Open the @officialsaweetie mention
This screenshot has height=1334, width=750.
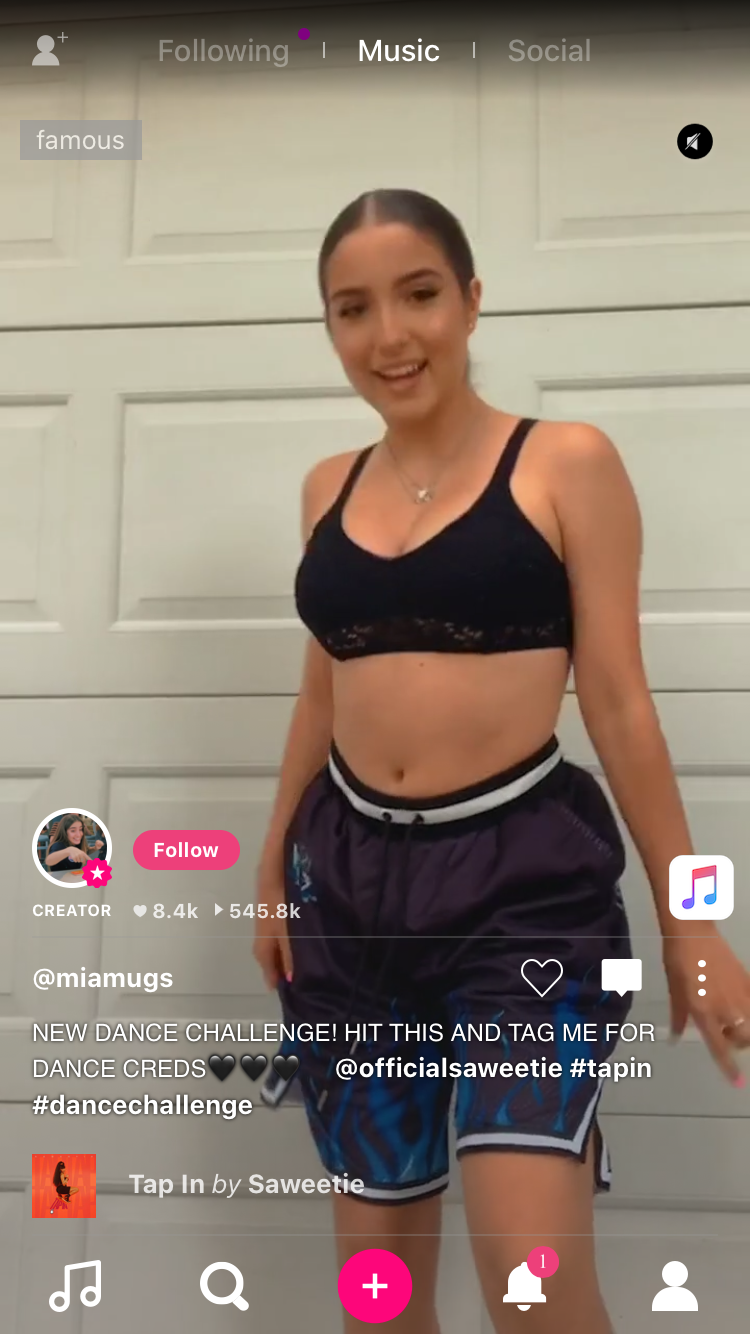coord(449,1068)
